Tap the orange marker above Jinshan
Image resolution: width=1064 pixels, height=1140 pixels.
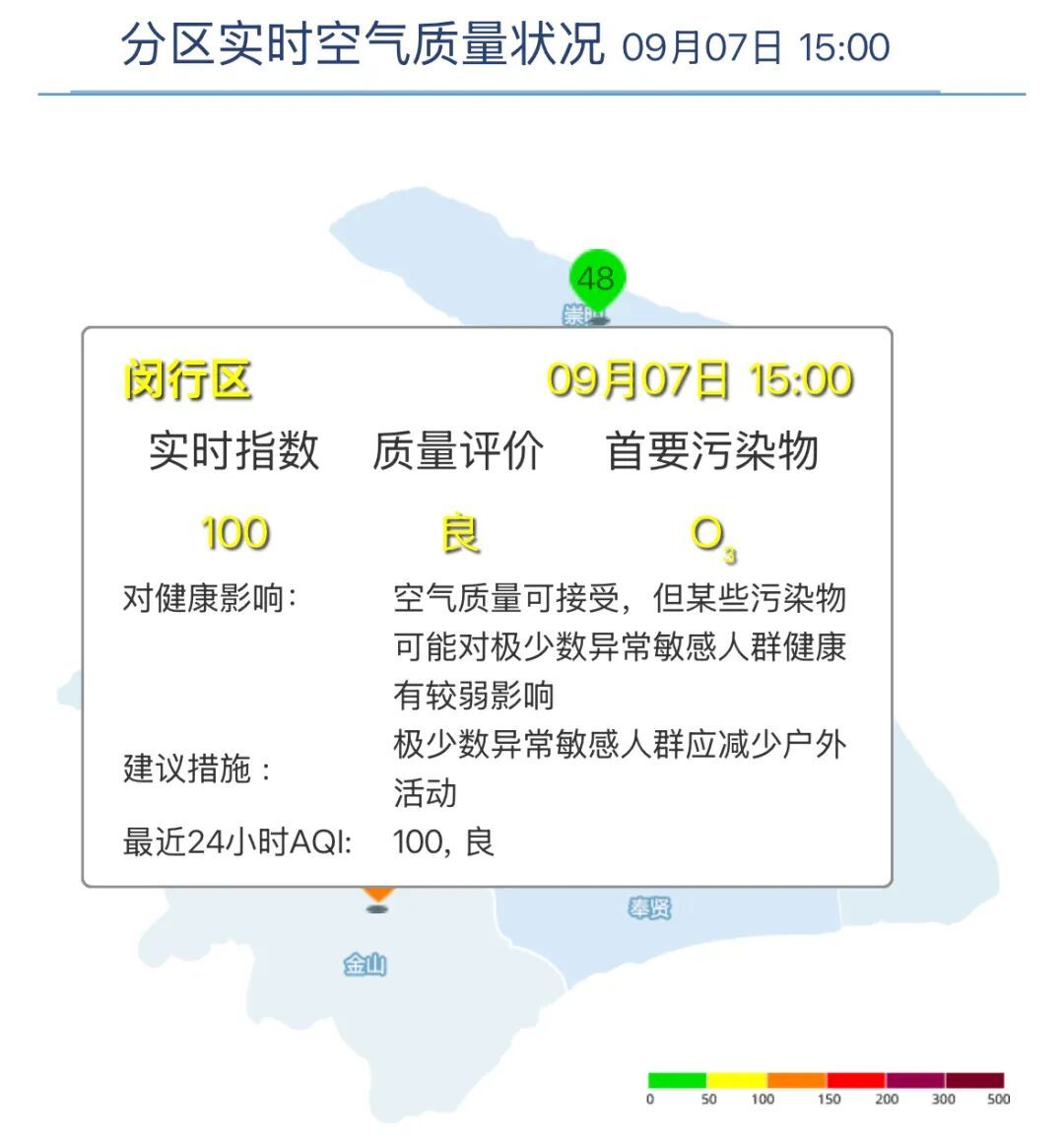(377, 894)
